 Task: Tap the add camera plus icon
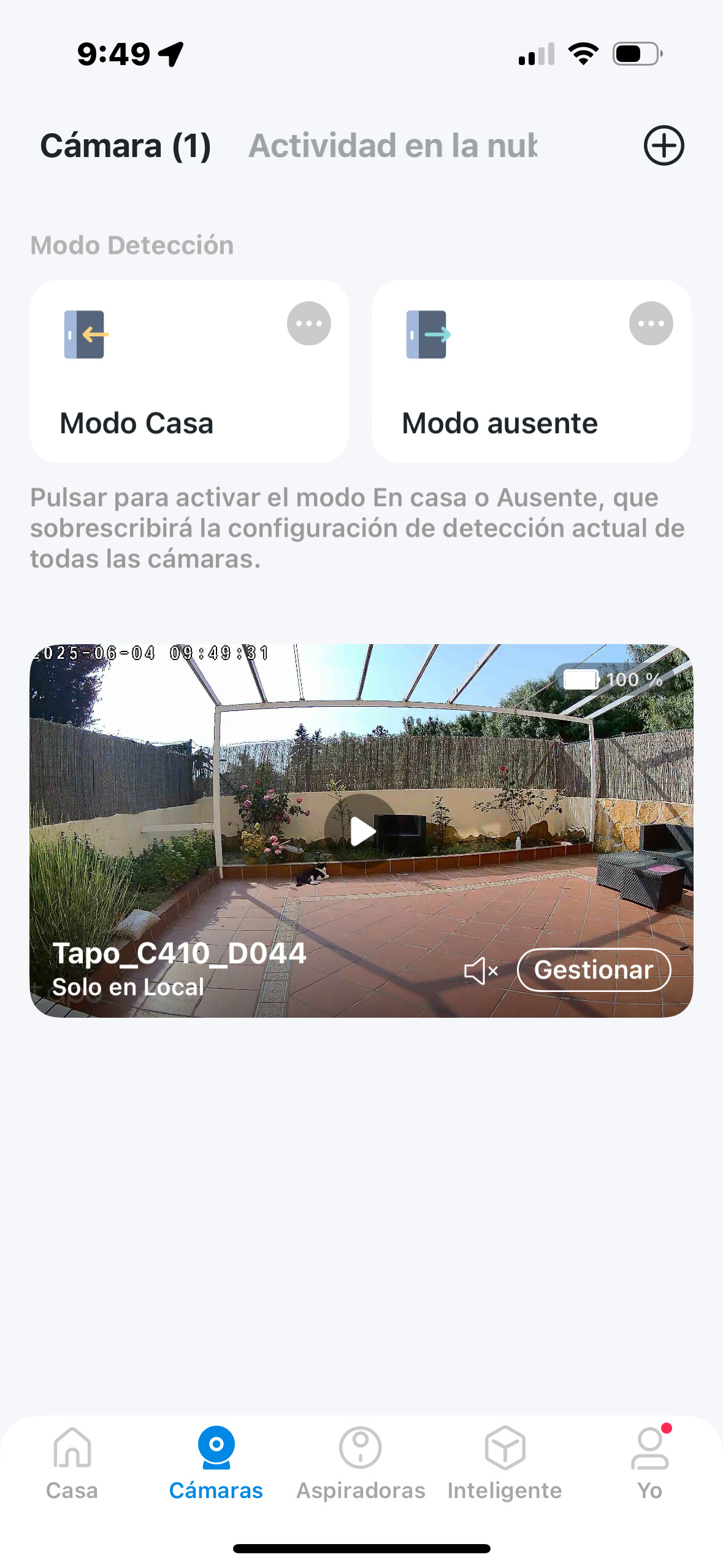[664, 145]
